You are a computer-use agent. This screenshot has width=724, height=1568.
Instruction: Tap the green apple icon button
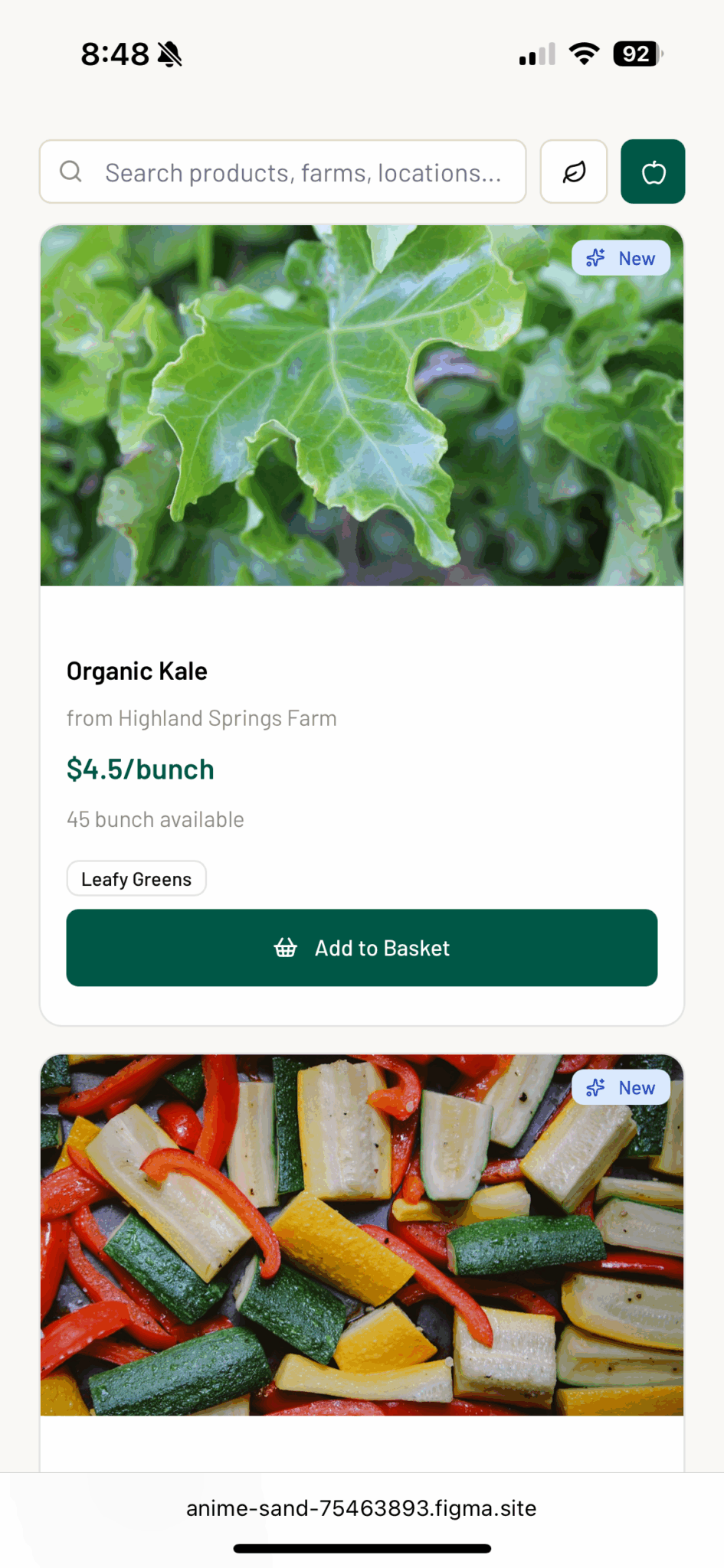click(653, 172)
